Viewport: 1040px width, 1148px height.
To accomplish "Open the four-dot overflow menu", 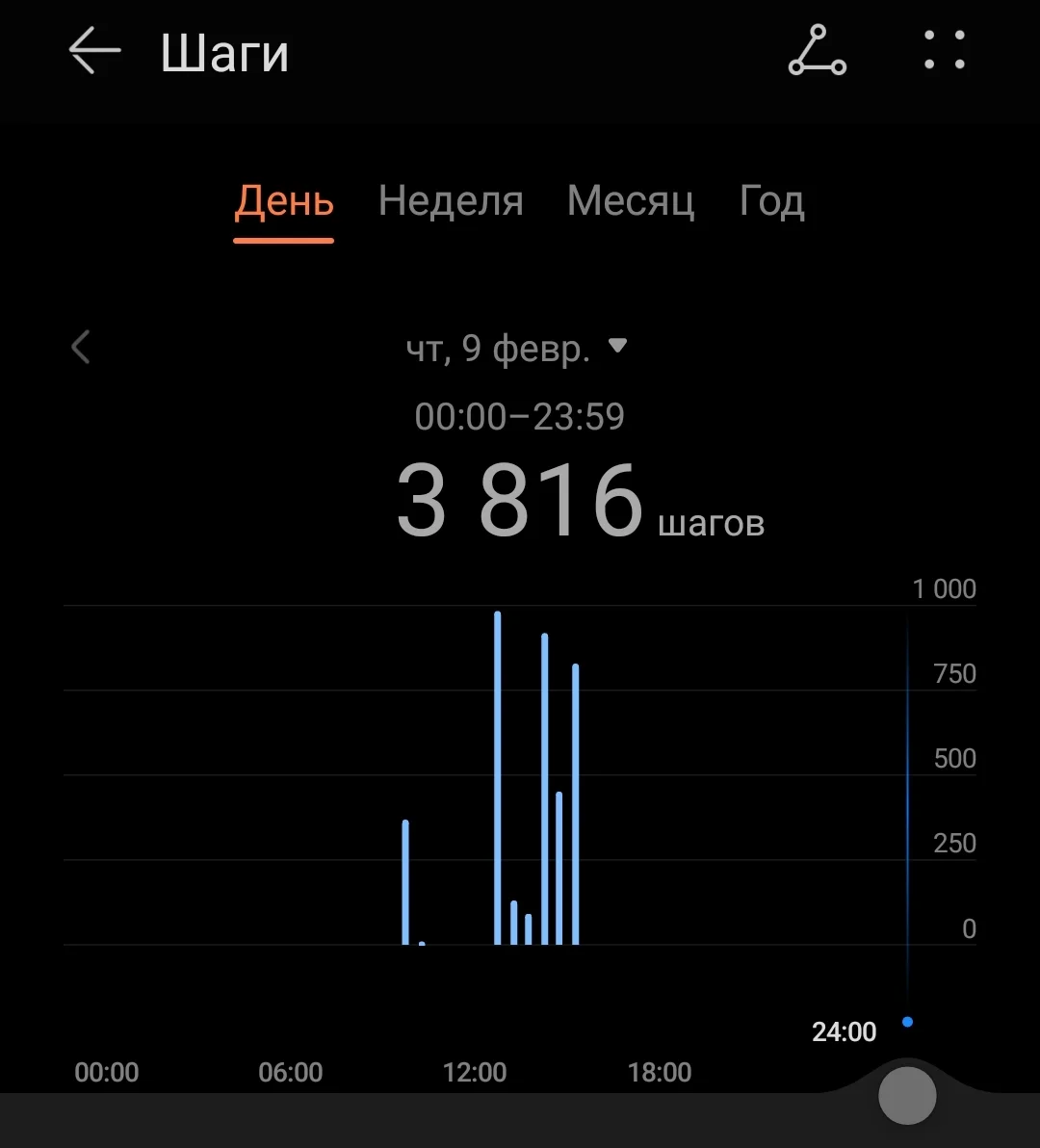I will pos(944,51).
